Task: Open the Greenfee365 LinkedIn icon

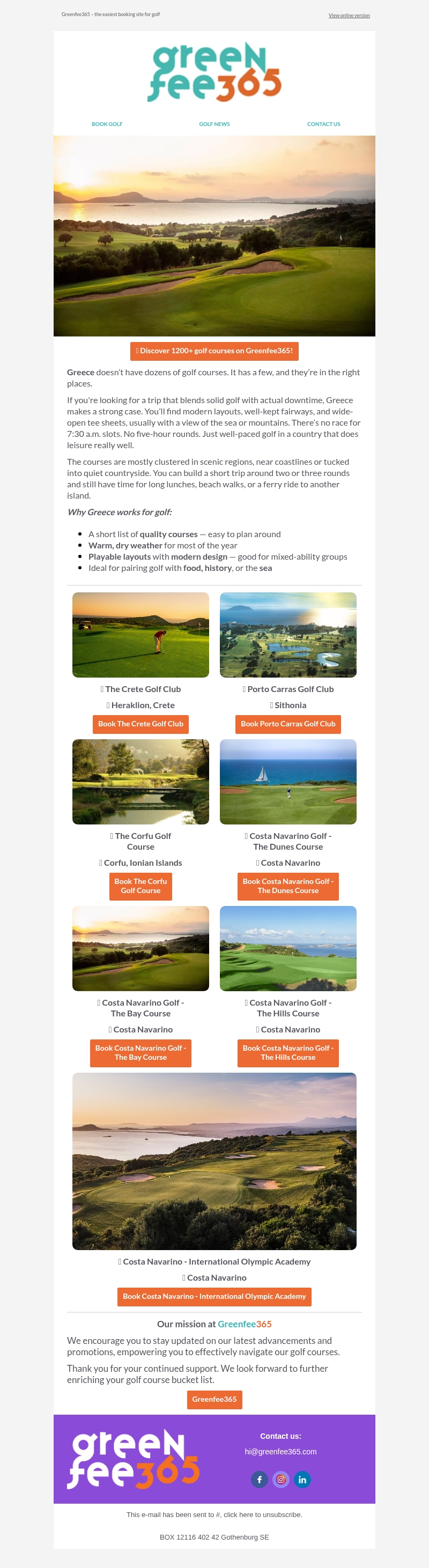Action: coord(302,1478)
